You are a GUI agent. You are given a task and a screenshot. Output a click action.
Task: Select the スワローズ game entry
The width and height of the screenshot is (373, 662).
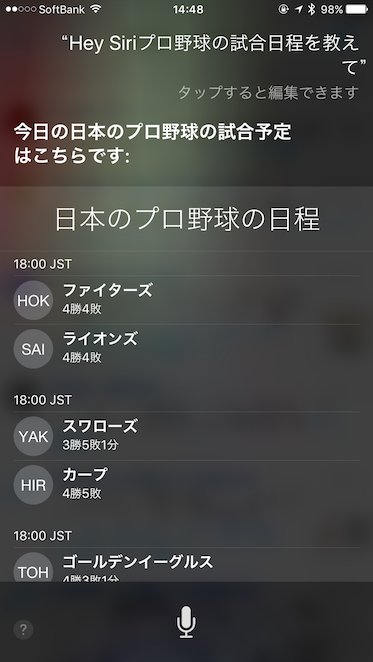click(x=186, y=436)
